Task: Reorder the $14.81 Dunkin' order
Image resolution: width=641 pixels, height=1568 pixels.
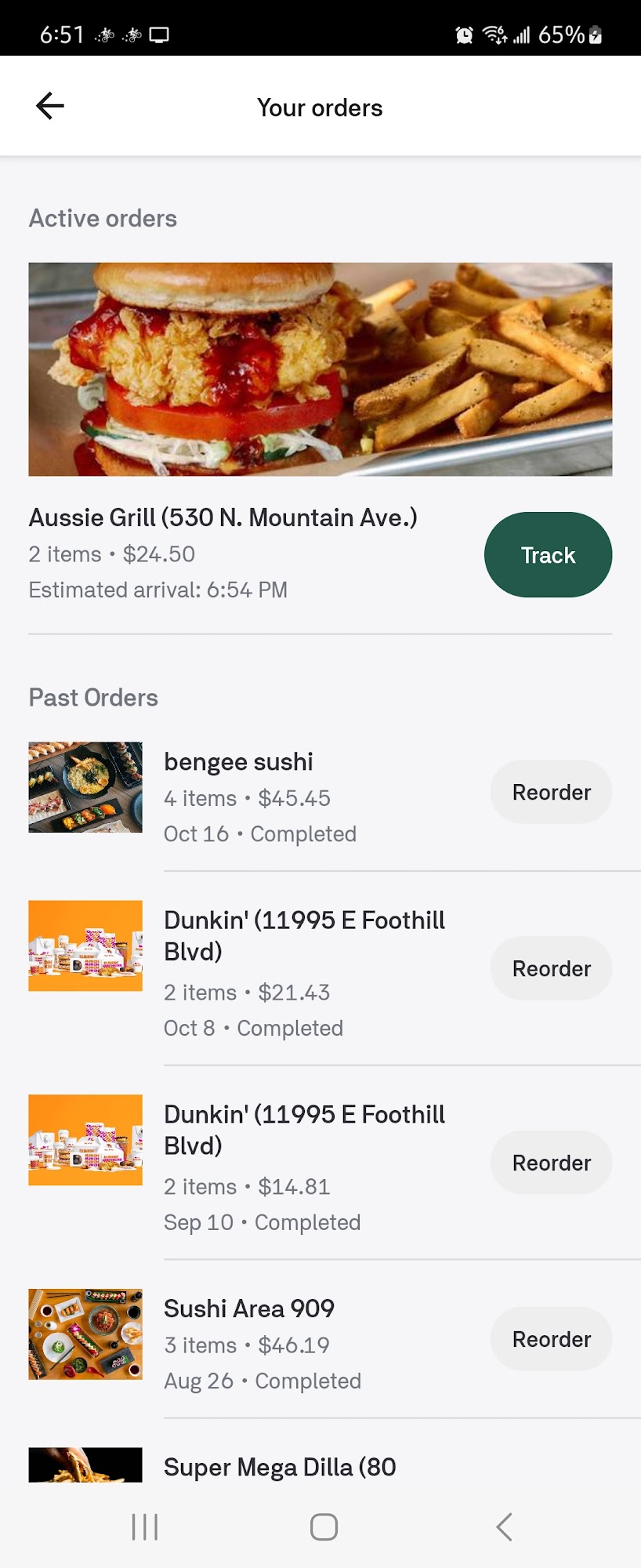Action: click(551, 1163)
